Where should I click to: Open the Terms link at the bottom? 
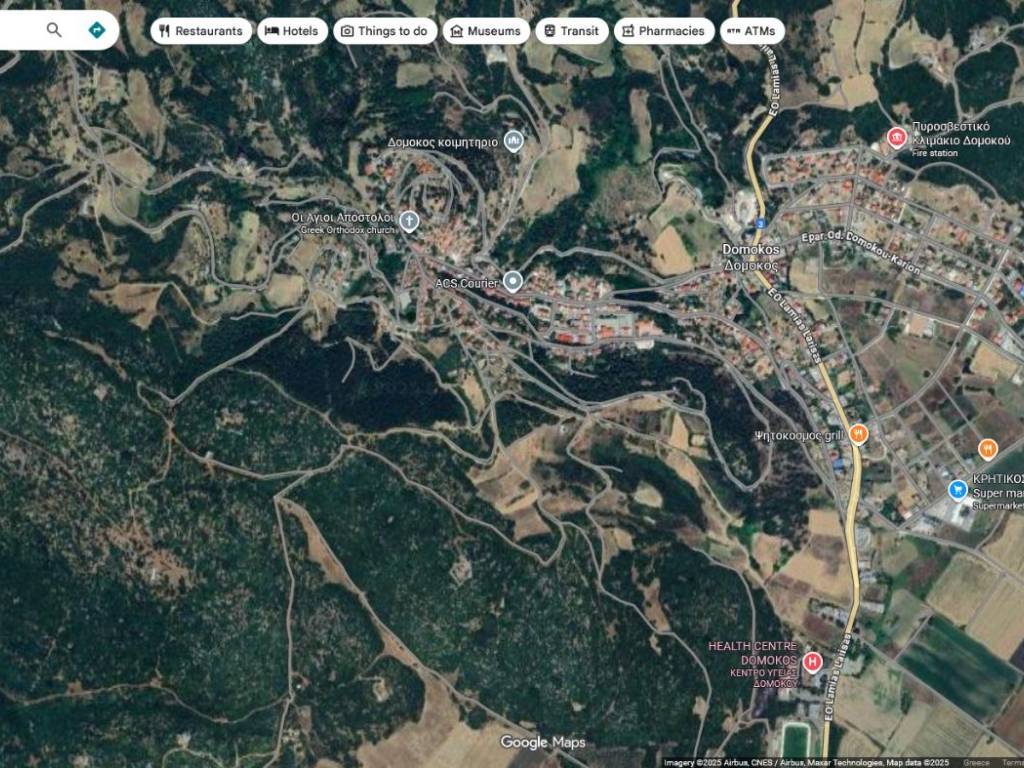pyautogui.click(x=1012, y=762)
